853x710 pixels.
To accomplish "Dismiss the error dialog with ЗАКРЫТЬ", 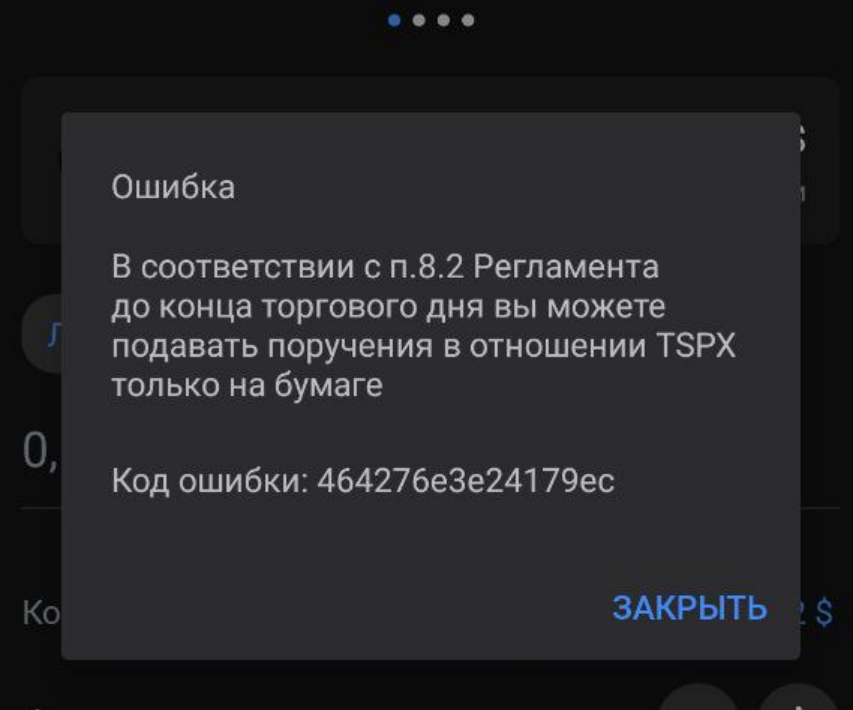I will coord(689,607).
